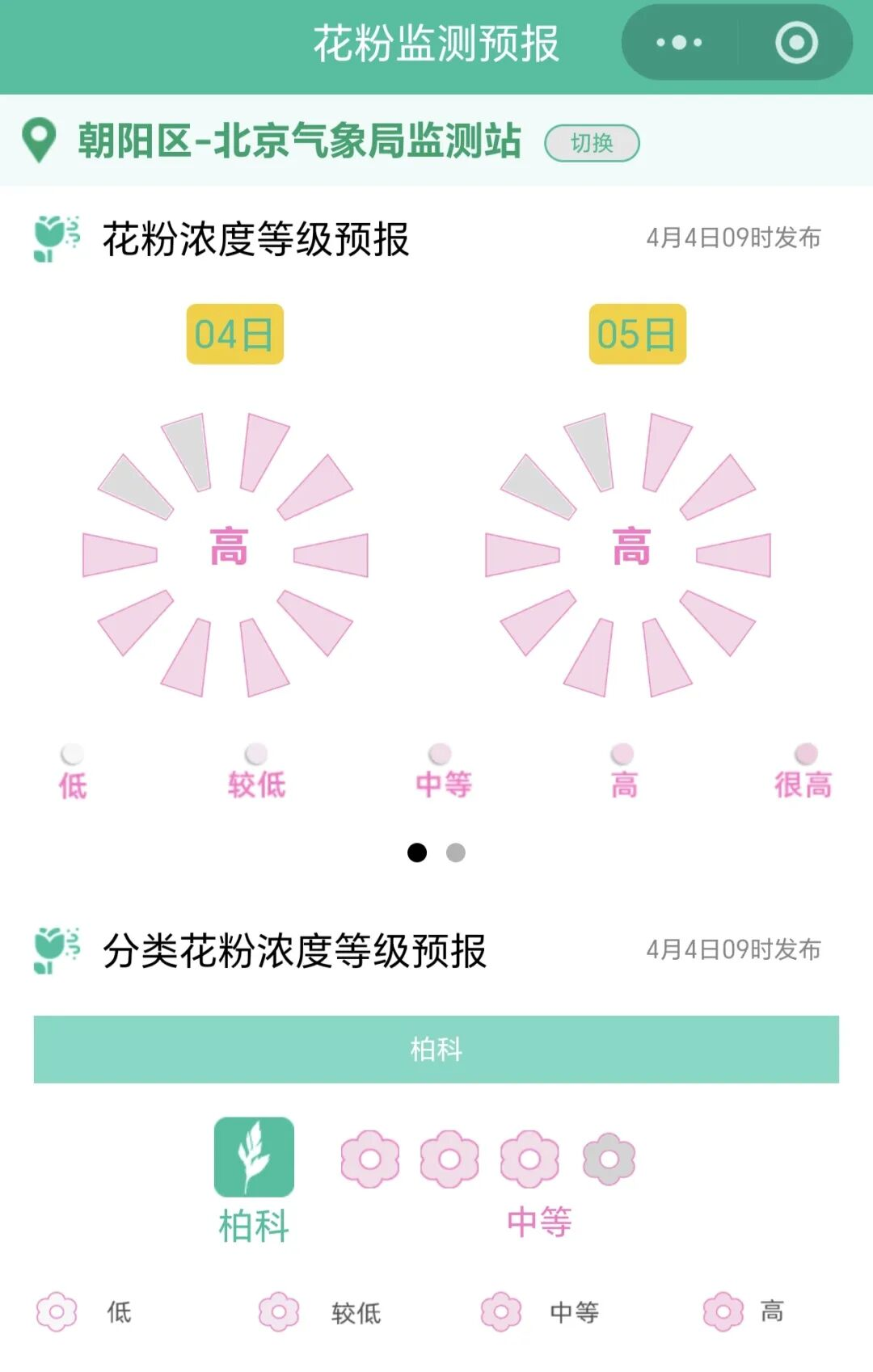Select the 04日 date label

[234, 335]
